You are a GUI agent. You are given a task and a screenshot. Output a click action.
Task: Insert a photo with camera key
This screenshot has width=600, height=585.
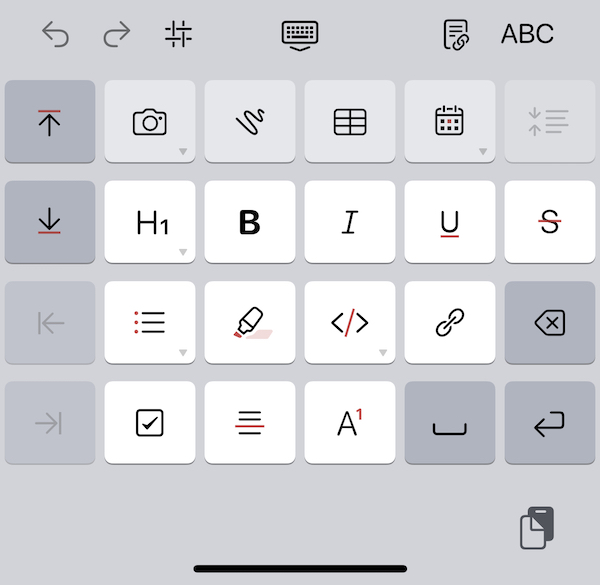coord(150,122)
